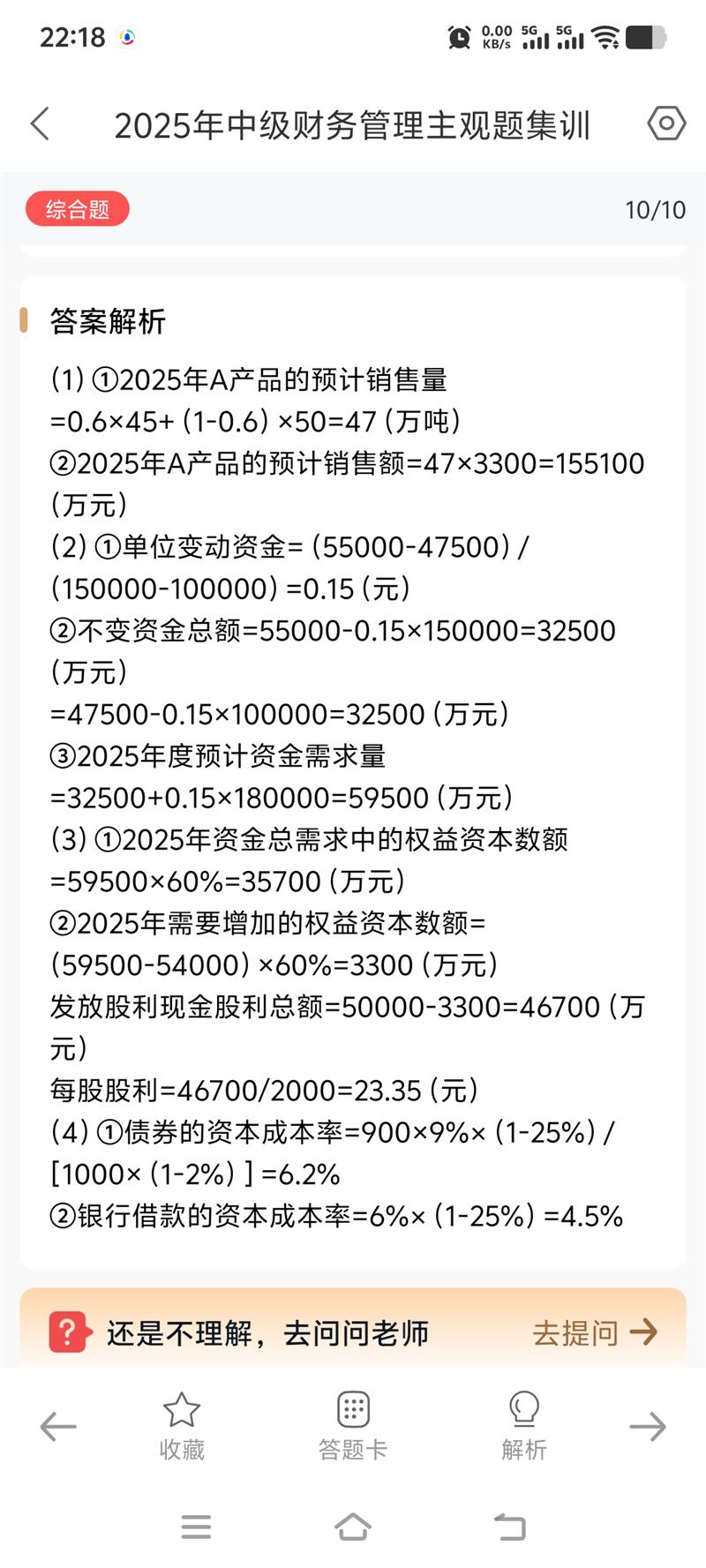The height and width of the screenshot is (1568, 706).
Task: Go to the previous question arrow
Action: click(x=58, y=1426)
